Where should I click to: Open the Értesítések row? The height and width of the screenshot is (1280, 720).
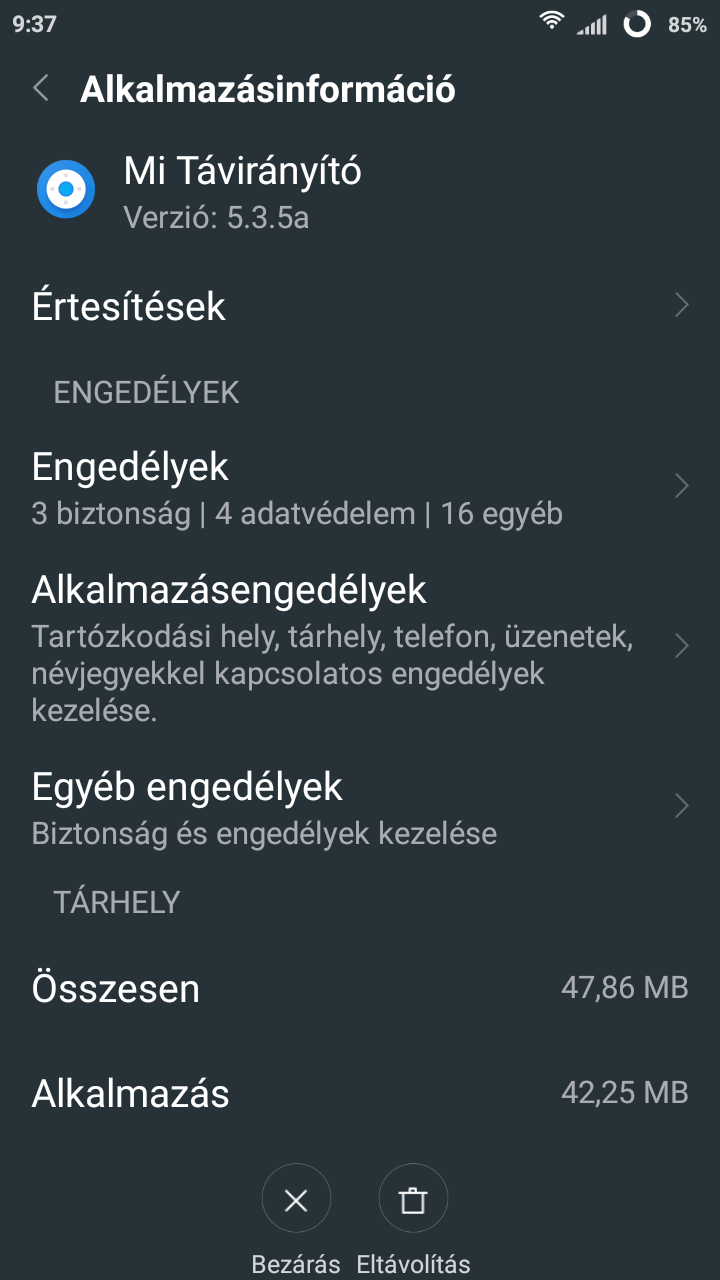[360, 305]
